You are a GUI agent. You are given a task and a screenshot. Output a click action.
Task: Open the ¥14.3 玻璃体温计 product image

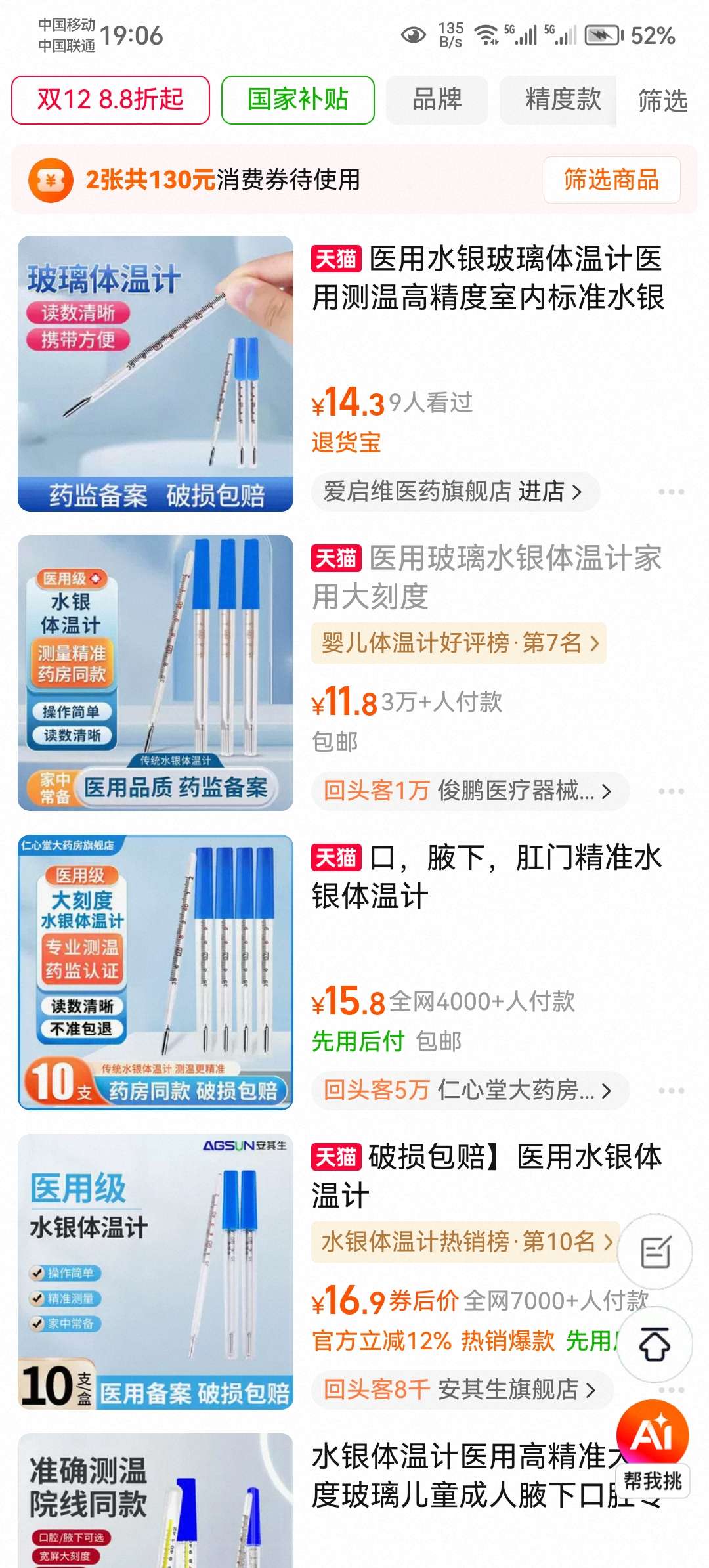pos(156,373)
